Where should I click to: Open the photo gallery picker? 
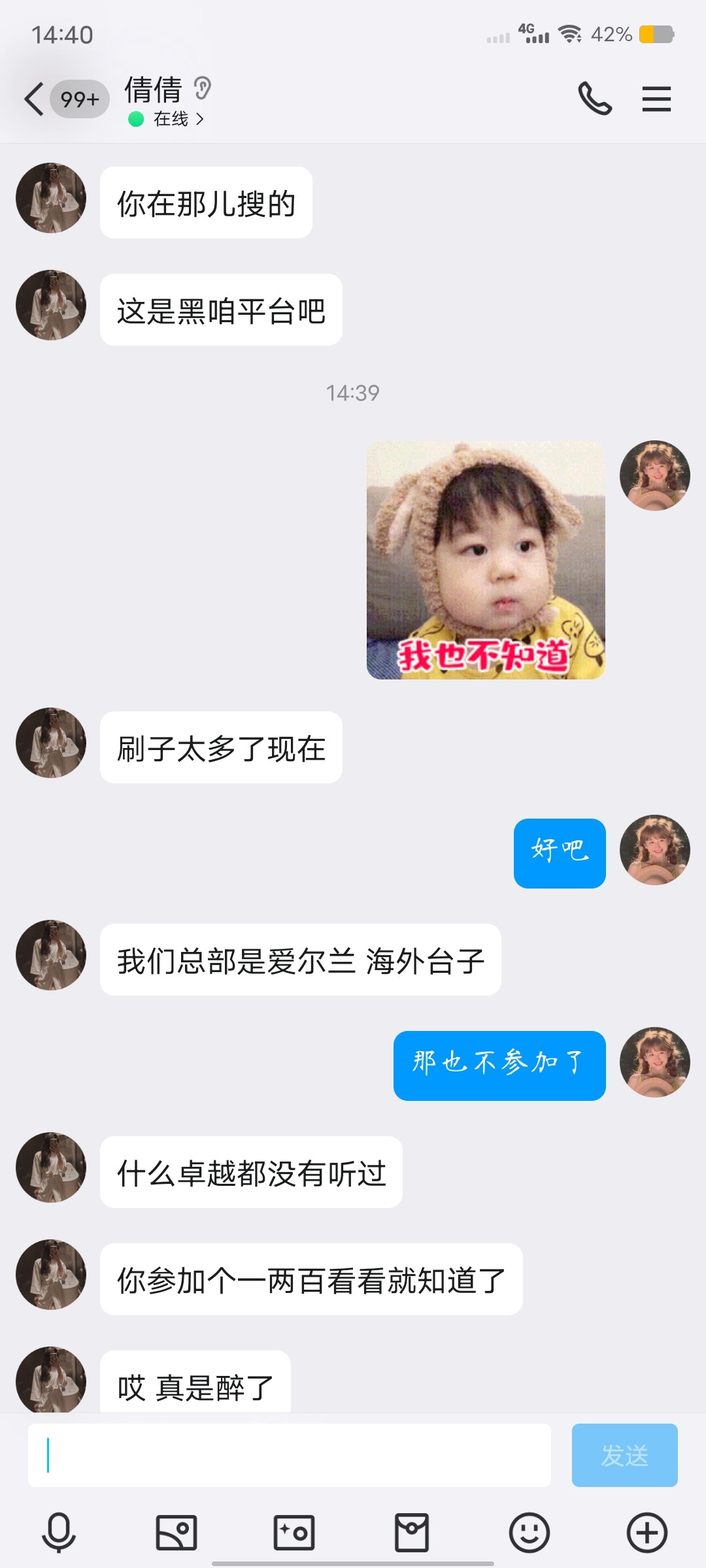click(x=176, y=1532)
